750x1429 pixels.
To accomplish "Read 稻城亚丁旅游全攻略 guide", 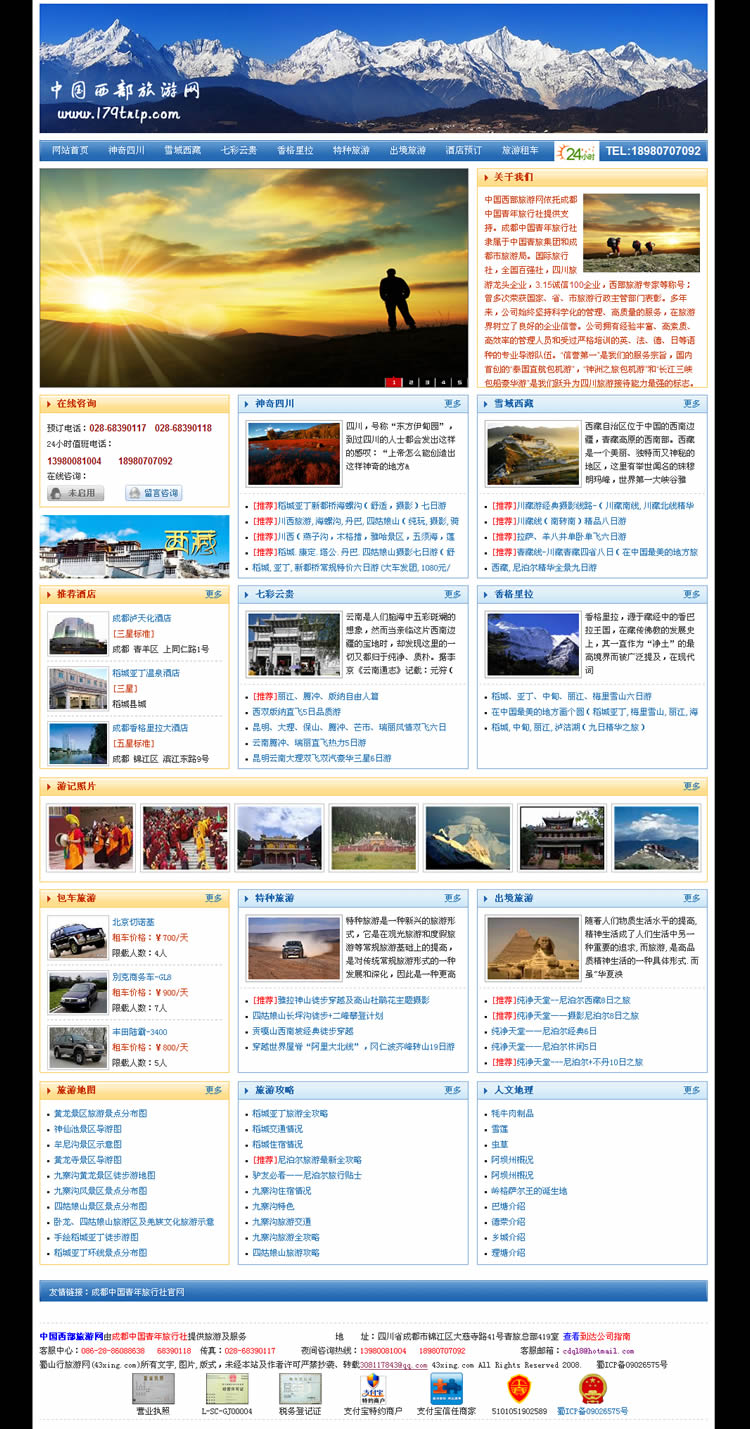I will pos(290,1113).
